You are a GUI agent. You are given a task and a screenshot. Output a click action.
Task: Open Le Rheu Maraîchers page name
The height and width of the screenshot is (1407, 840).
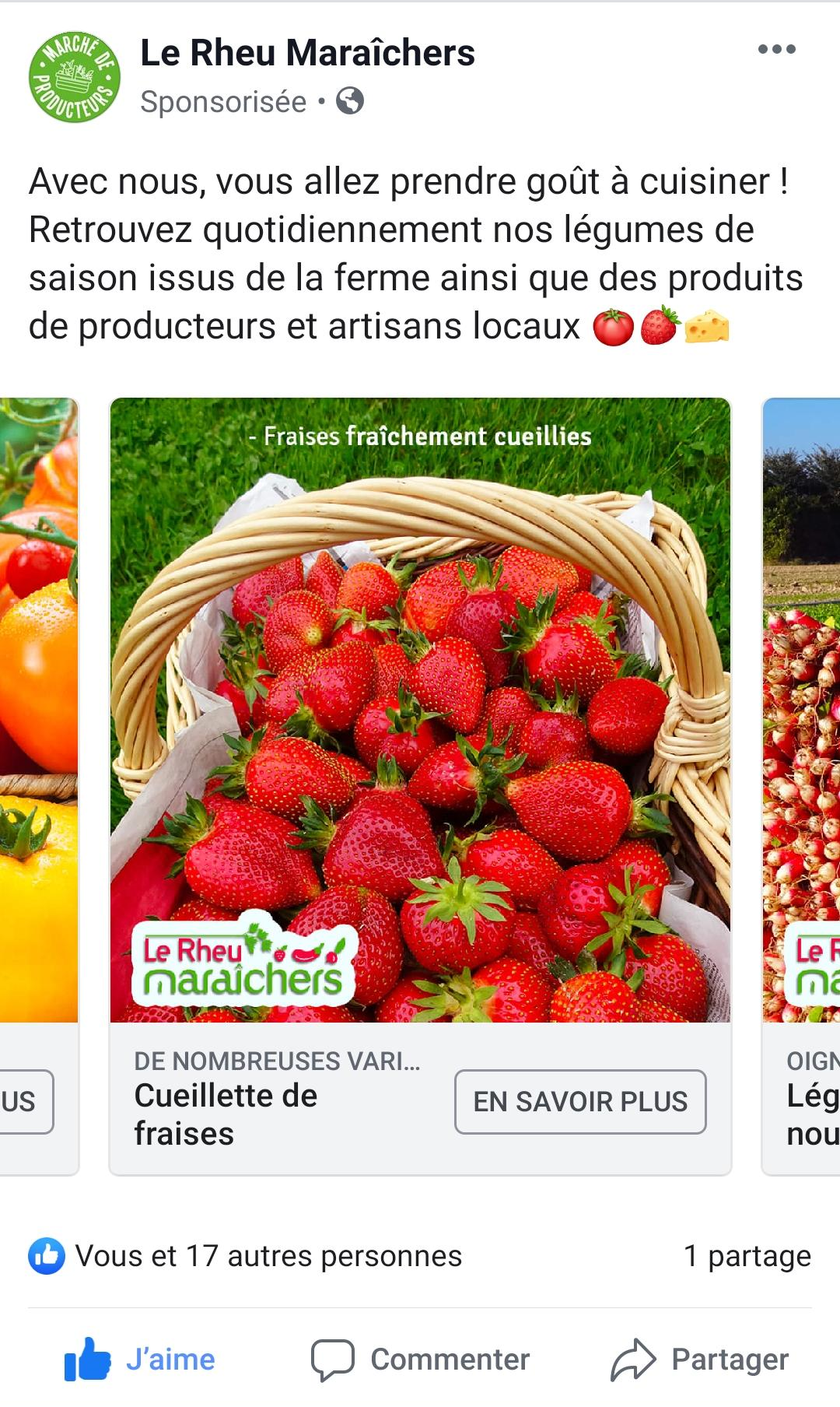tap(307, 53)
